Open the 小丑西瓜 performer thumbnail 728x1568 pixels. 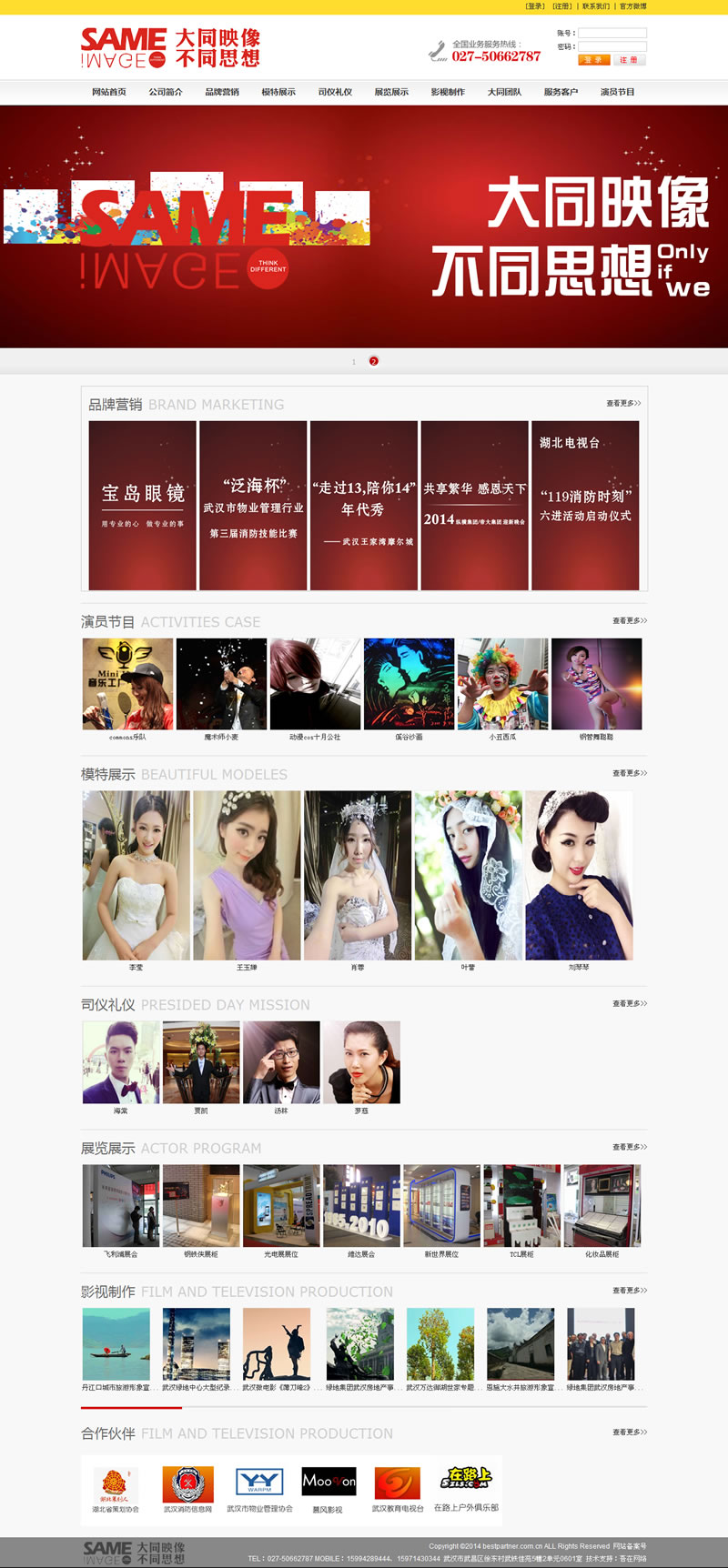pos(502,684)
